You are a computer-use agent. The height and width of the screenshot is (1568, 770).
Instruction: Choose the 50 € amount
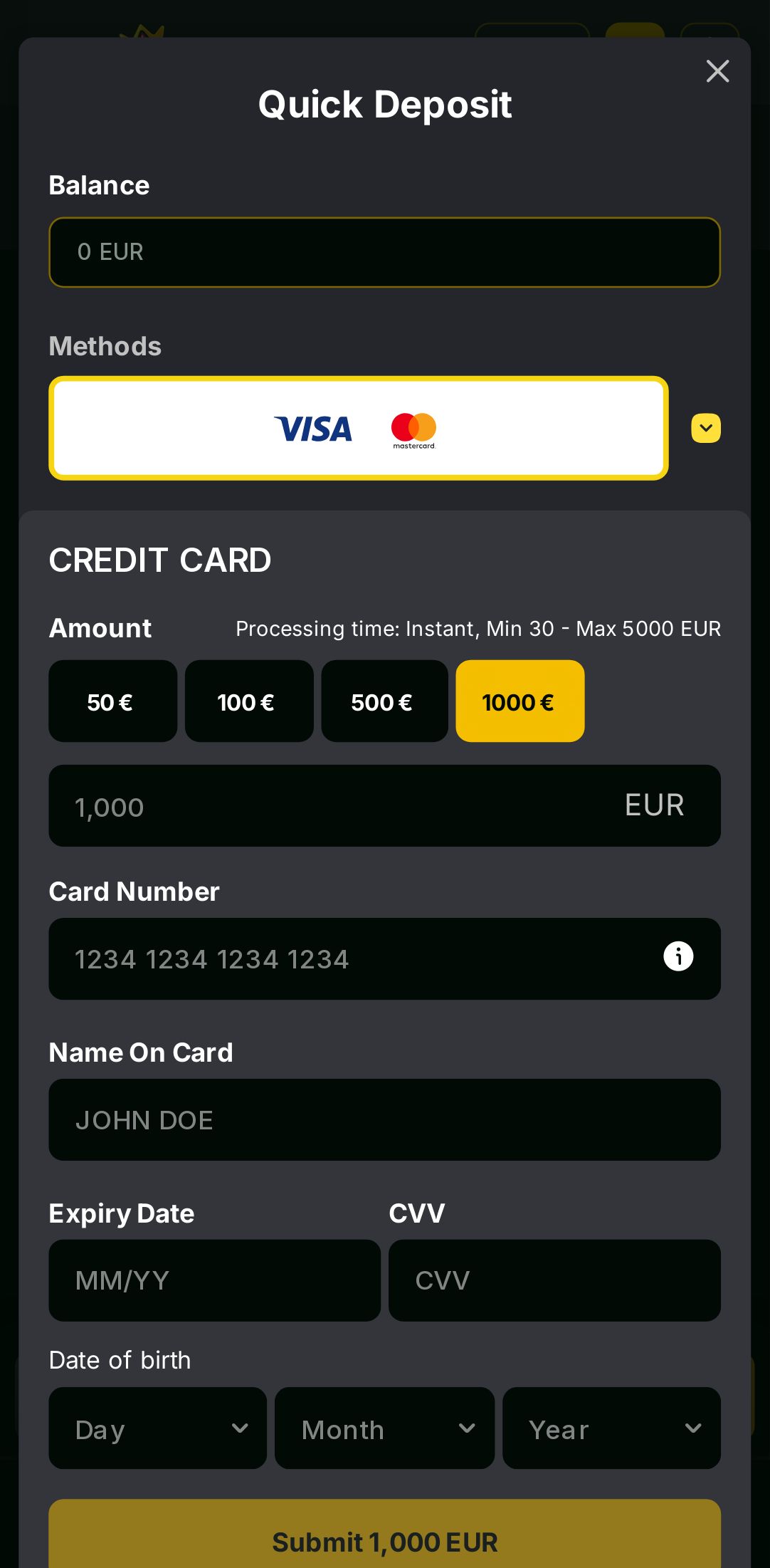pyautogui.click(x=112, y=701)
